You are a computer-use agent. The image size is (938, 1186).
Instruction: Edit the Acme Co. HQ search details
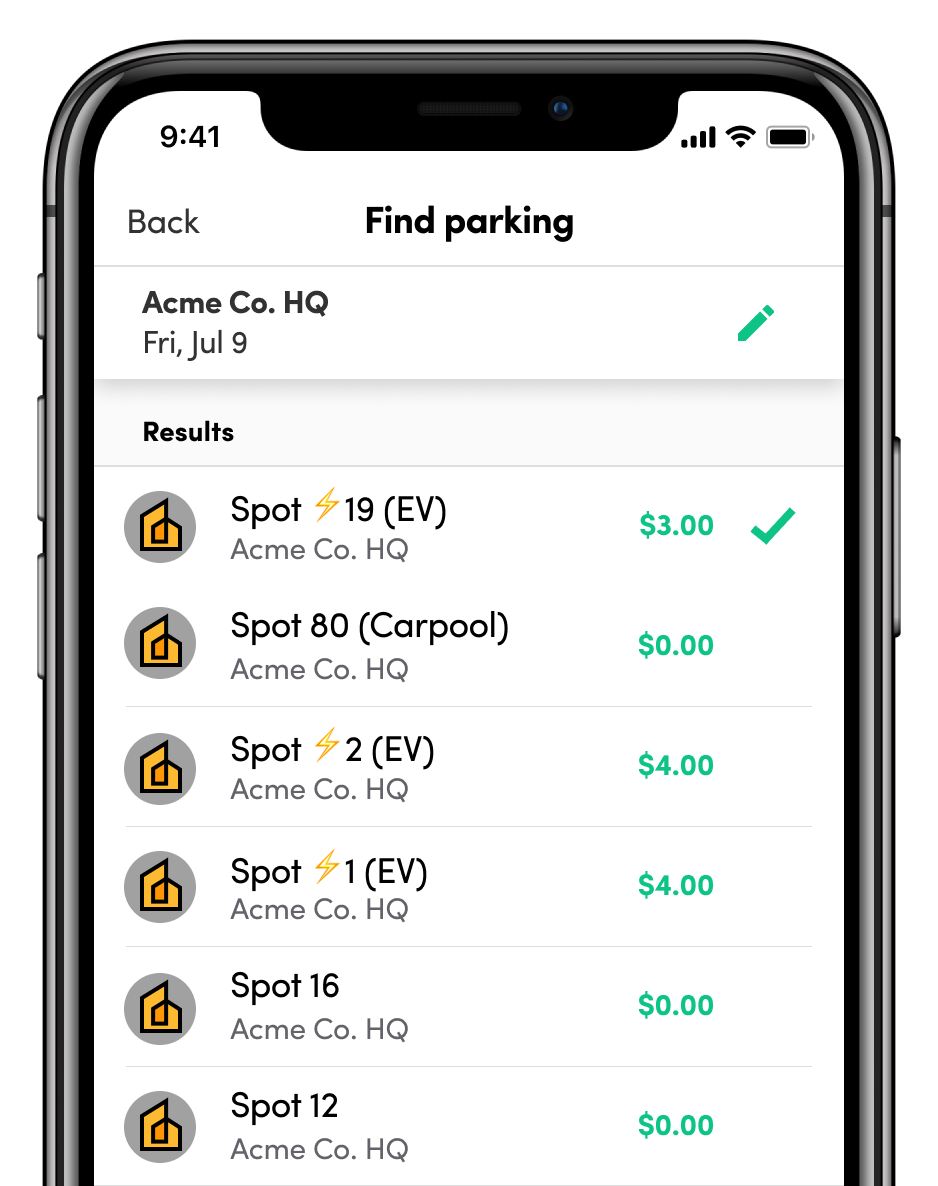click(x=756, y=324)
